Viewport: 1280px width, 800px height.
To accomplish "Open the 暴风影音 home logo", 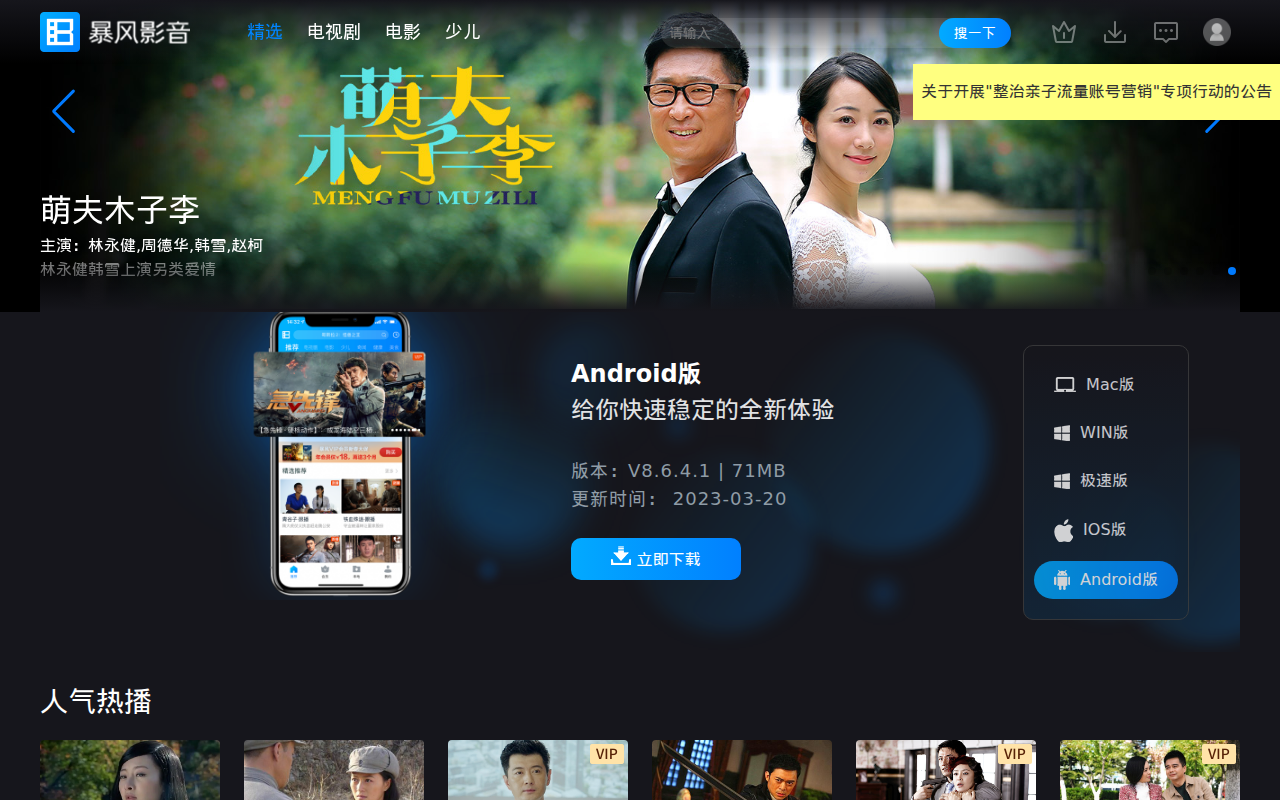I will pyautogui.click(x=115, y=32).
